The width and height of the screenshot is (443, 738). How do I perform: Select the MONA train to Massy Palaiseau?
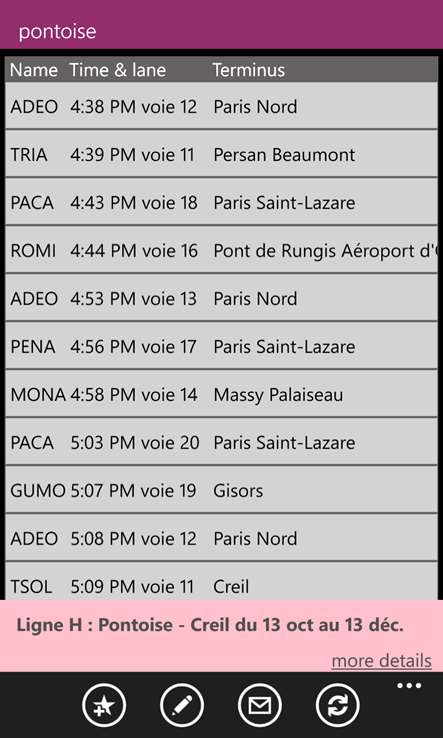(221, 395)
